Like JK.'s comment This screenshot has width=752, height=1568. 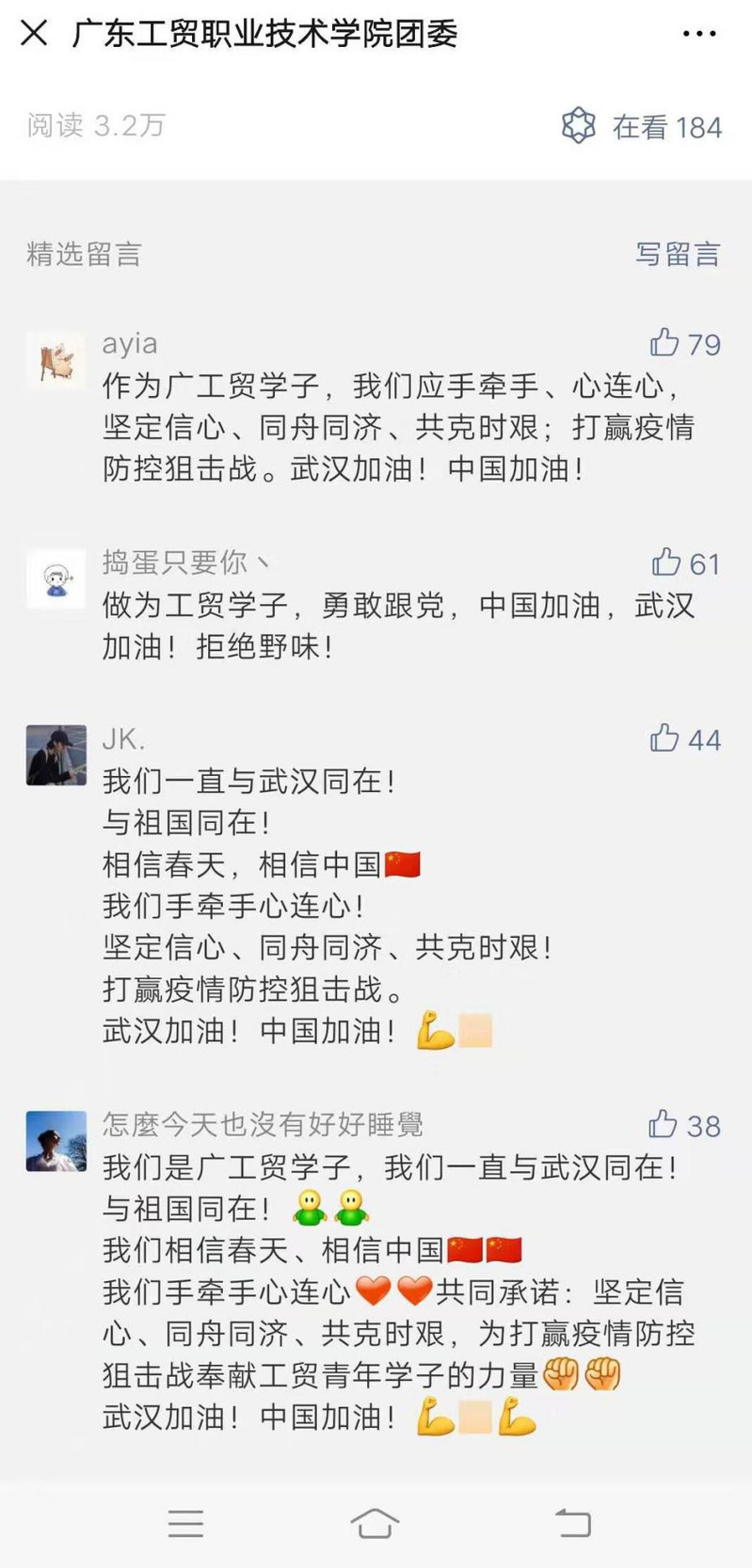pos(665,738)
